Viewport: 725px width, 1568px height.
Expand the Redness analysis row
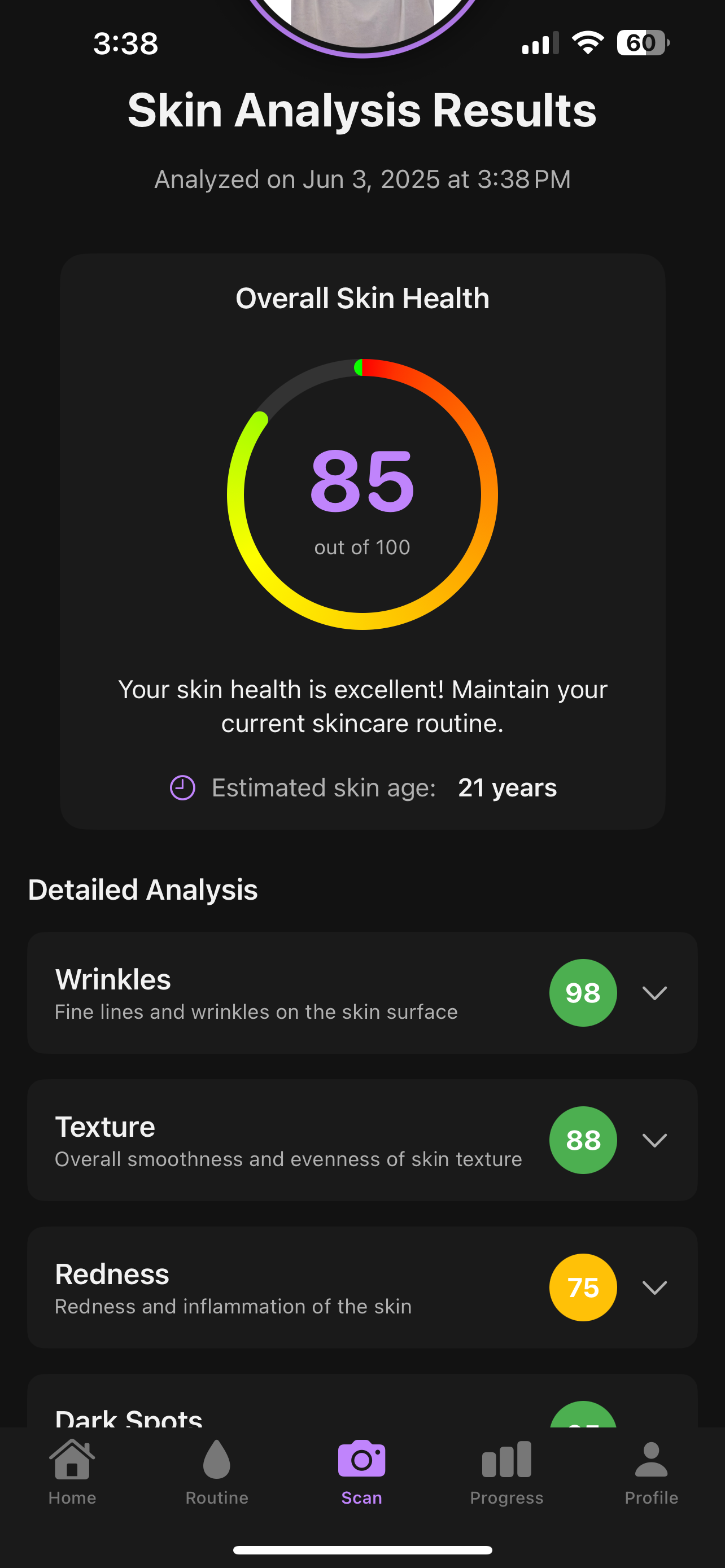point(654,1287)
